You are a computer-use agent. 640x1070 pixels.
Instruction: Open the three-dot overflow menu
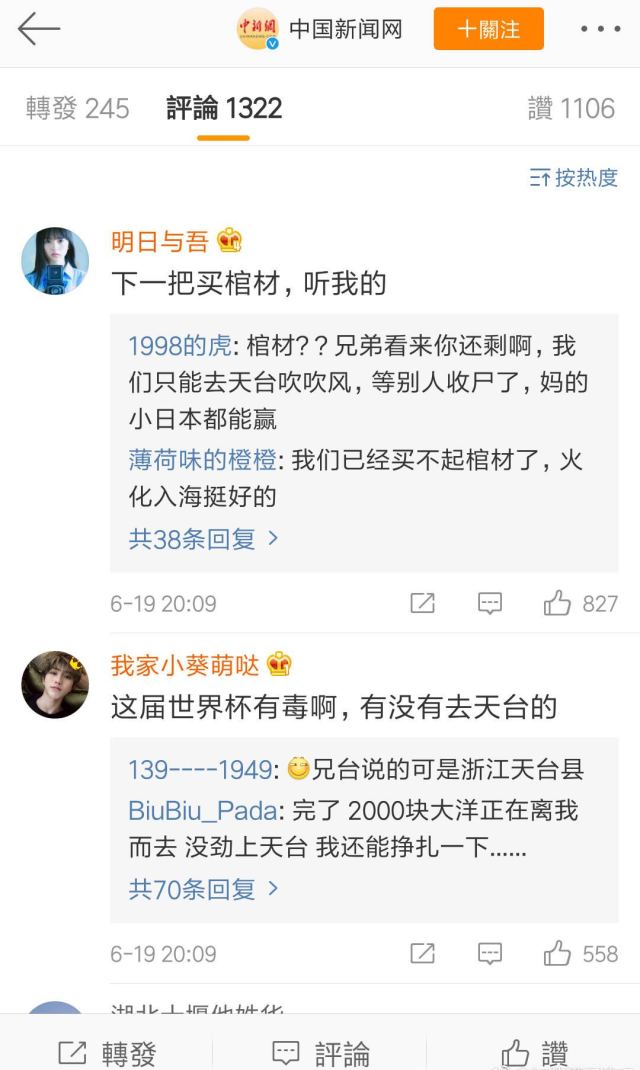pos(600,29)
